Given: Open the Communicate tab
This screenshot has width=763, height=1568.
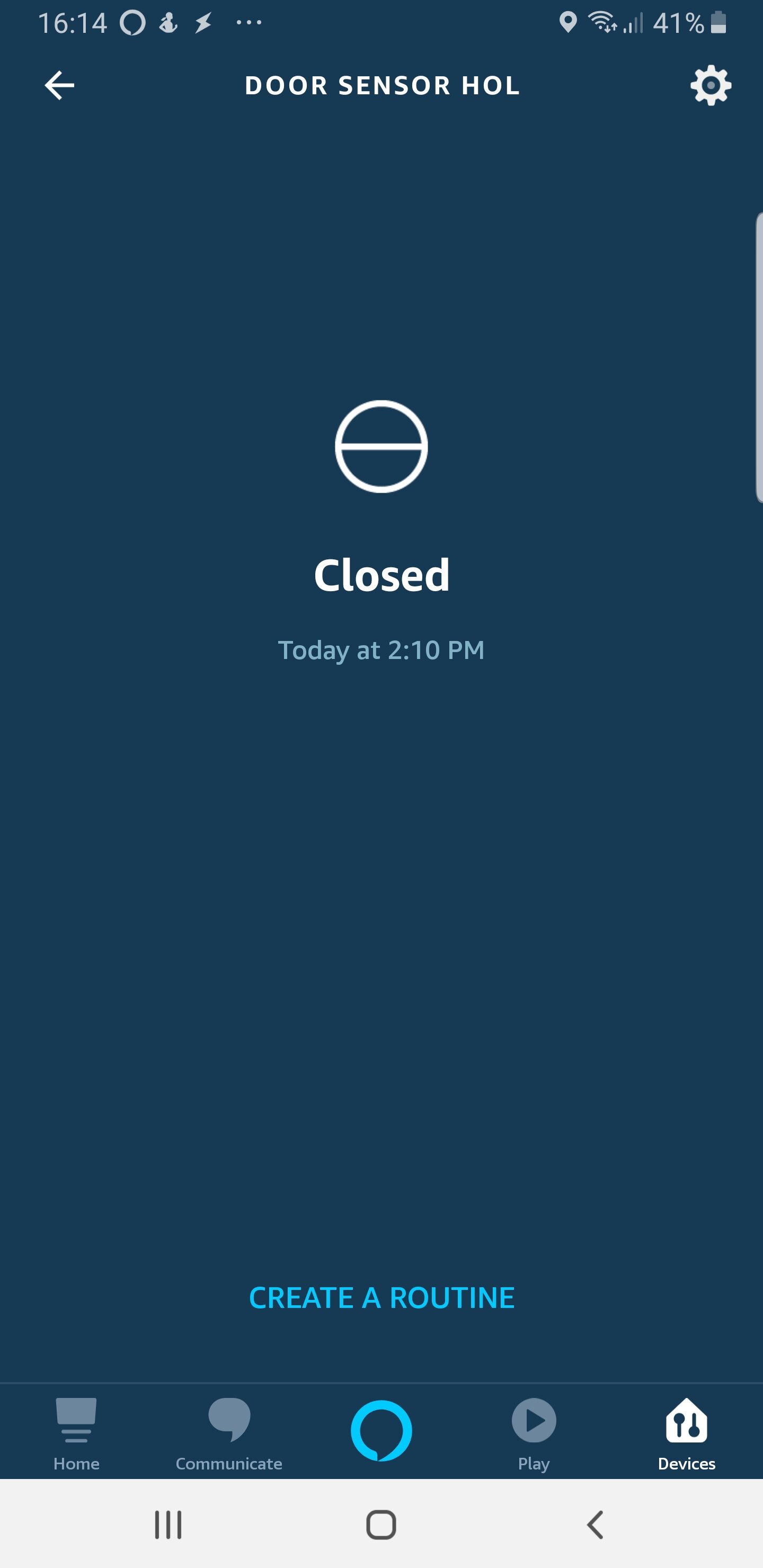Looking at the screenshot, I should coord(229,1435).
